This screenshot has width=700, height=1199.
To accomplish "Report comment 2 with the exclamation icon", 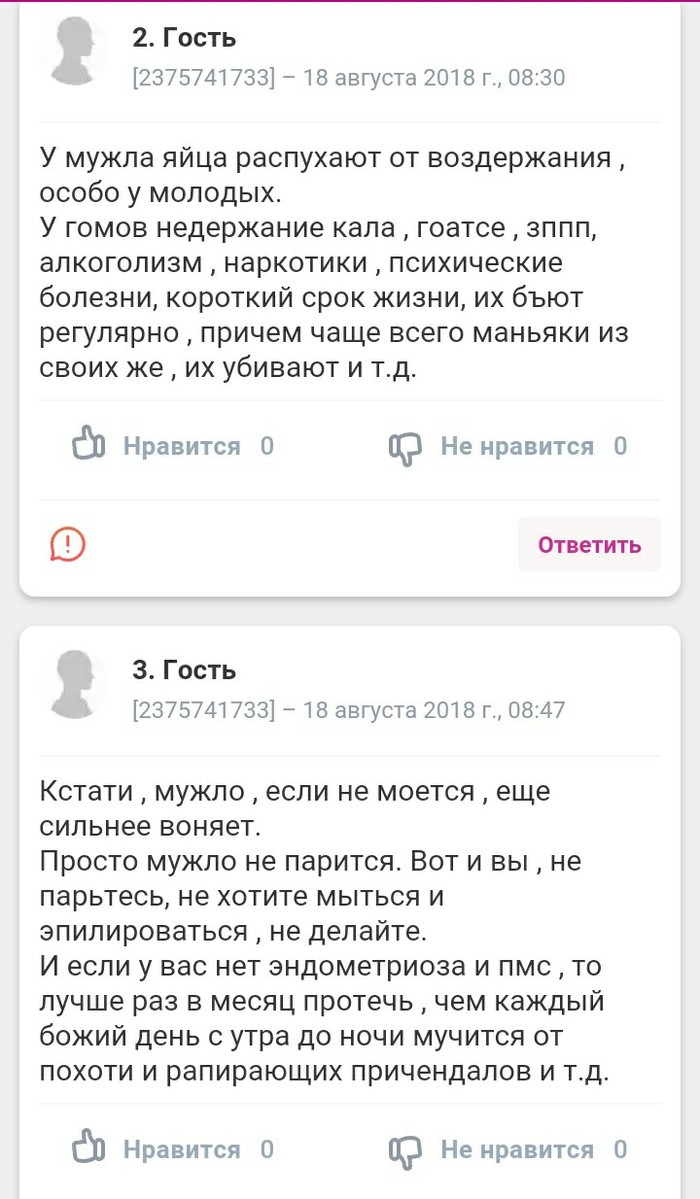I will pos(68,544).
